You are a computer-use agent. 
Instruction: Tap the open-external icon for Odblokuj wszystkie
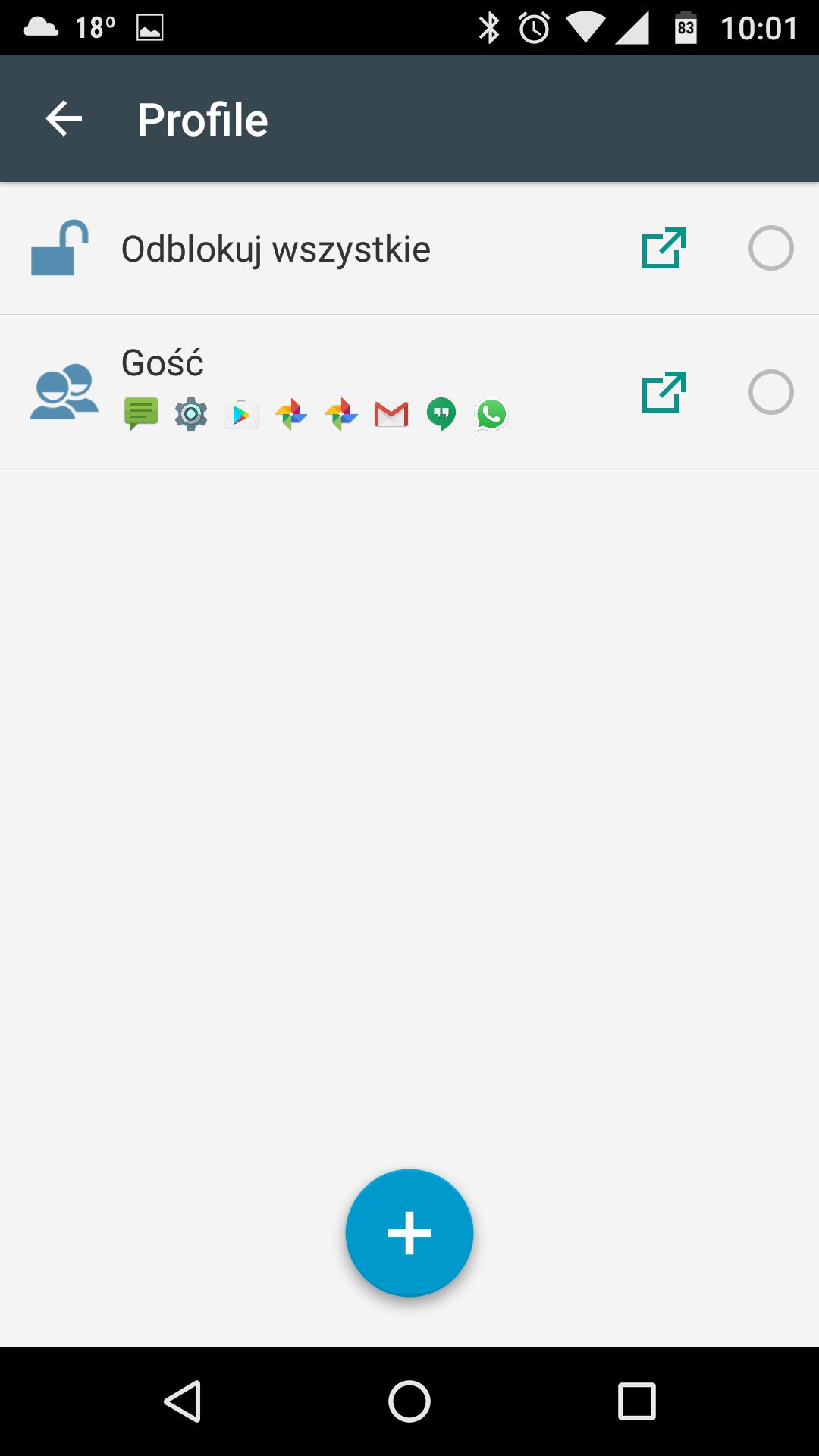[x=664, y=248]
